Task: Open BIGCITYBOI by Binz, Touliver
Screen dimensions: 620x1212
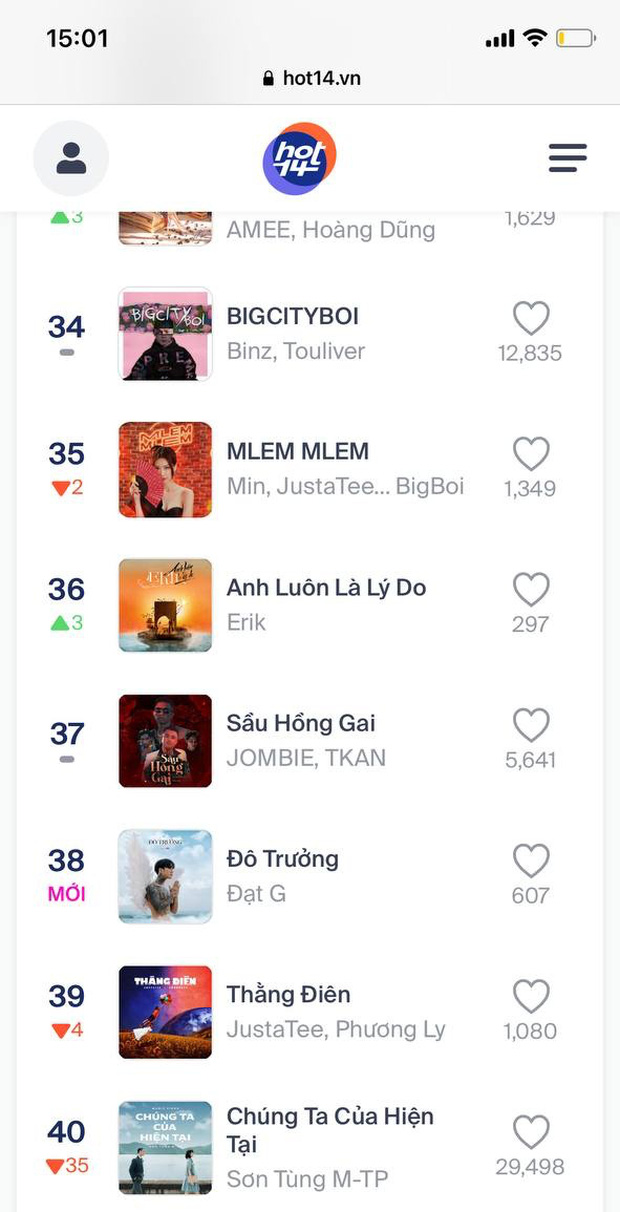Action: pyautogui.click(x=293, y=317)
